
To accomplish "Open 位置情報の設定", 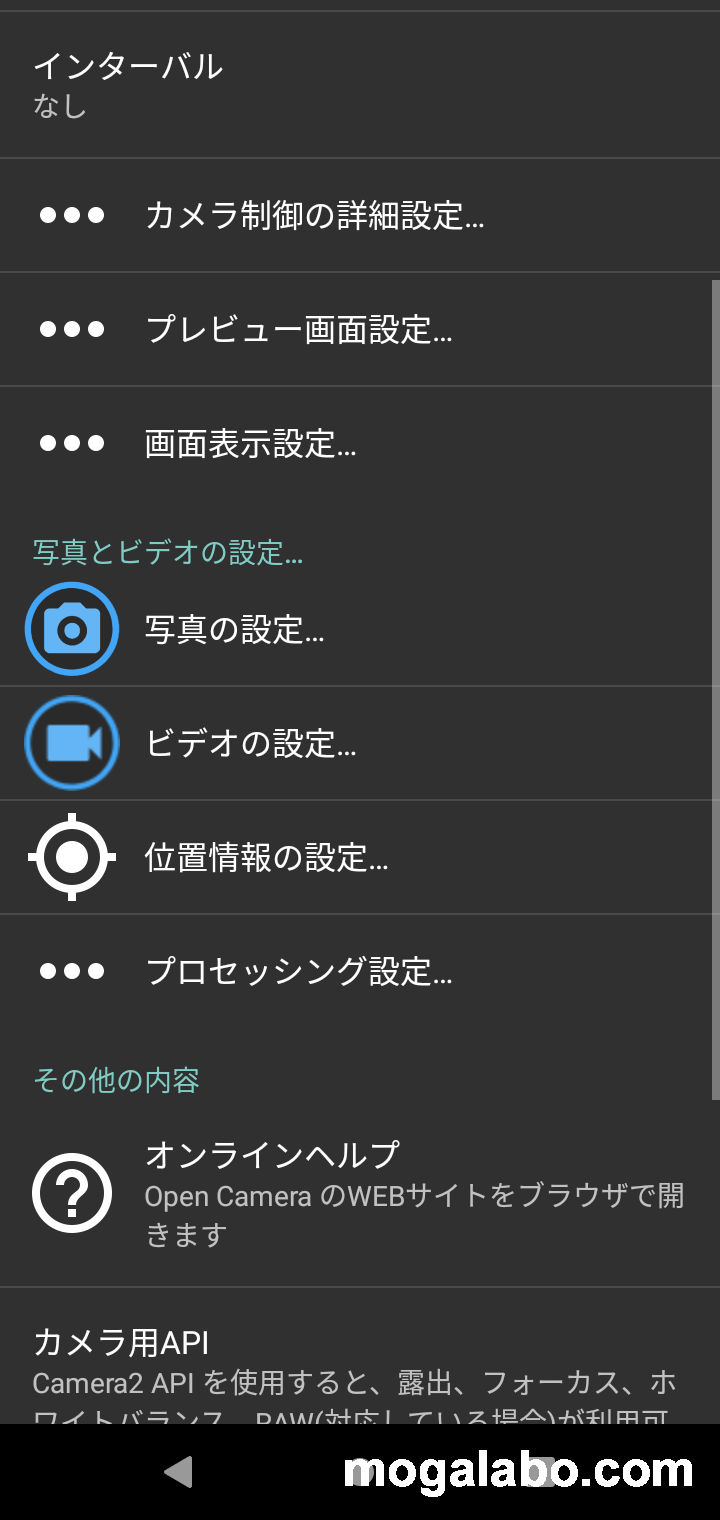I will click(x=360, y=857).
